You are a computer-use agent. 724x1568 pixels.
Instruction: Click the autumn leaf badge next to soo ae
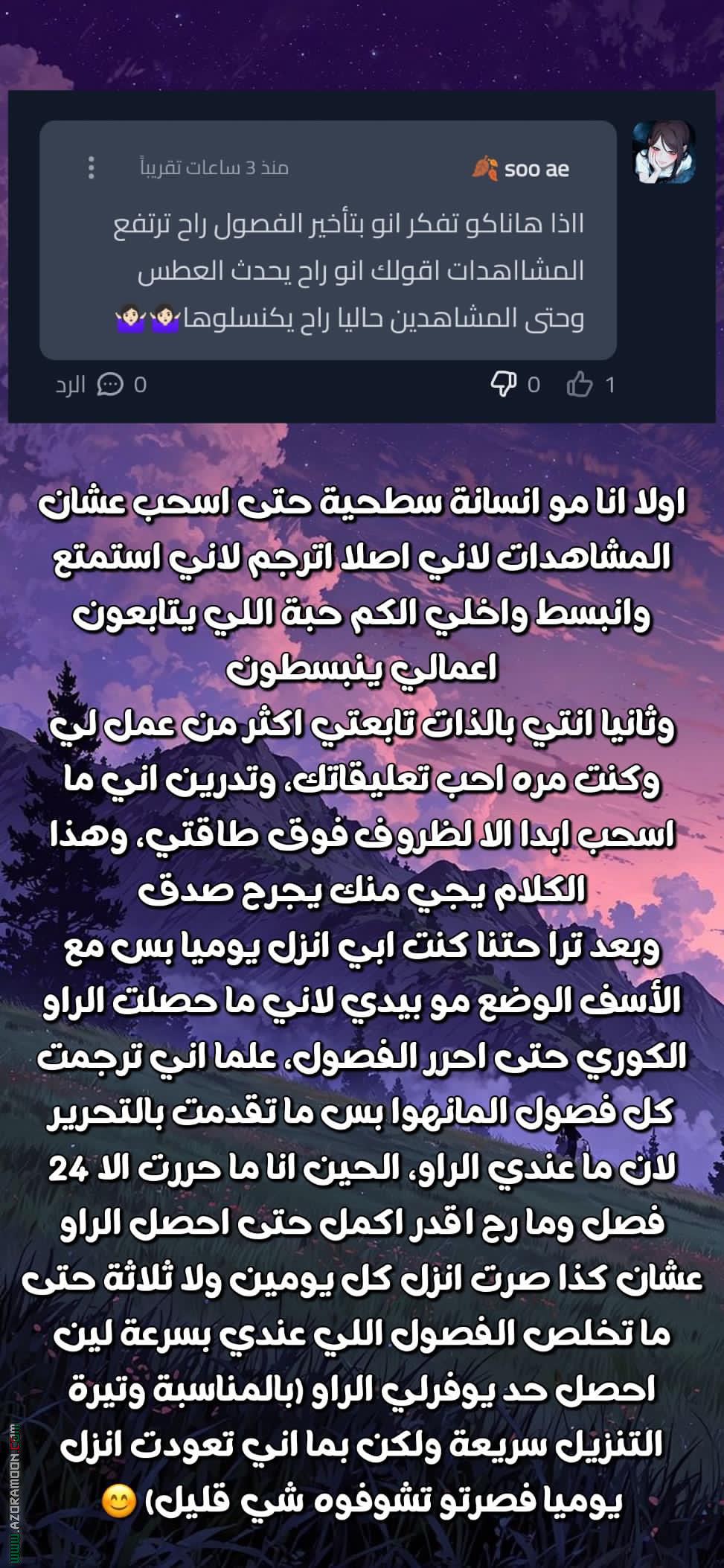484,168
